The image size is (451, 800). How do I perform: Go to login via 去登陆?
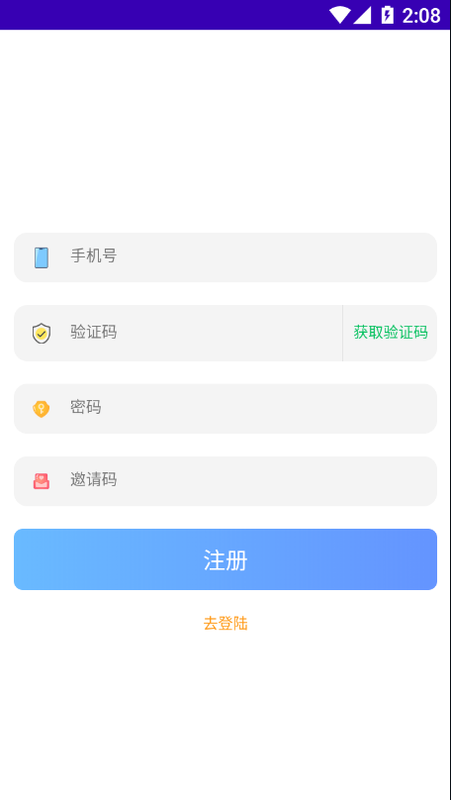click(226, 623)
